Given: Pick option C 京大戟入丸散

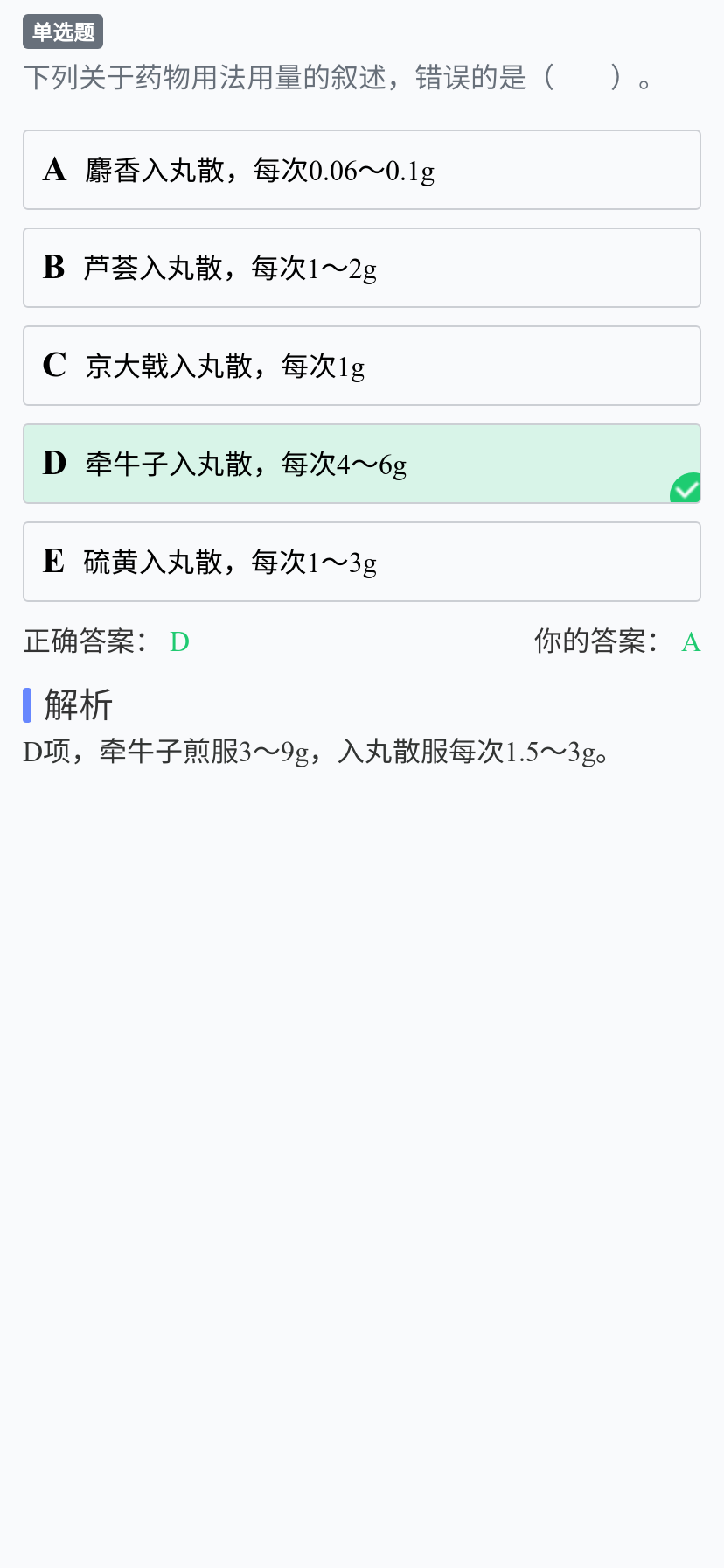Looking at the screenshot, I should [x=362, y=366].
